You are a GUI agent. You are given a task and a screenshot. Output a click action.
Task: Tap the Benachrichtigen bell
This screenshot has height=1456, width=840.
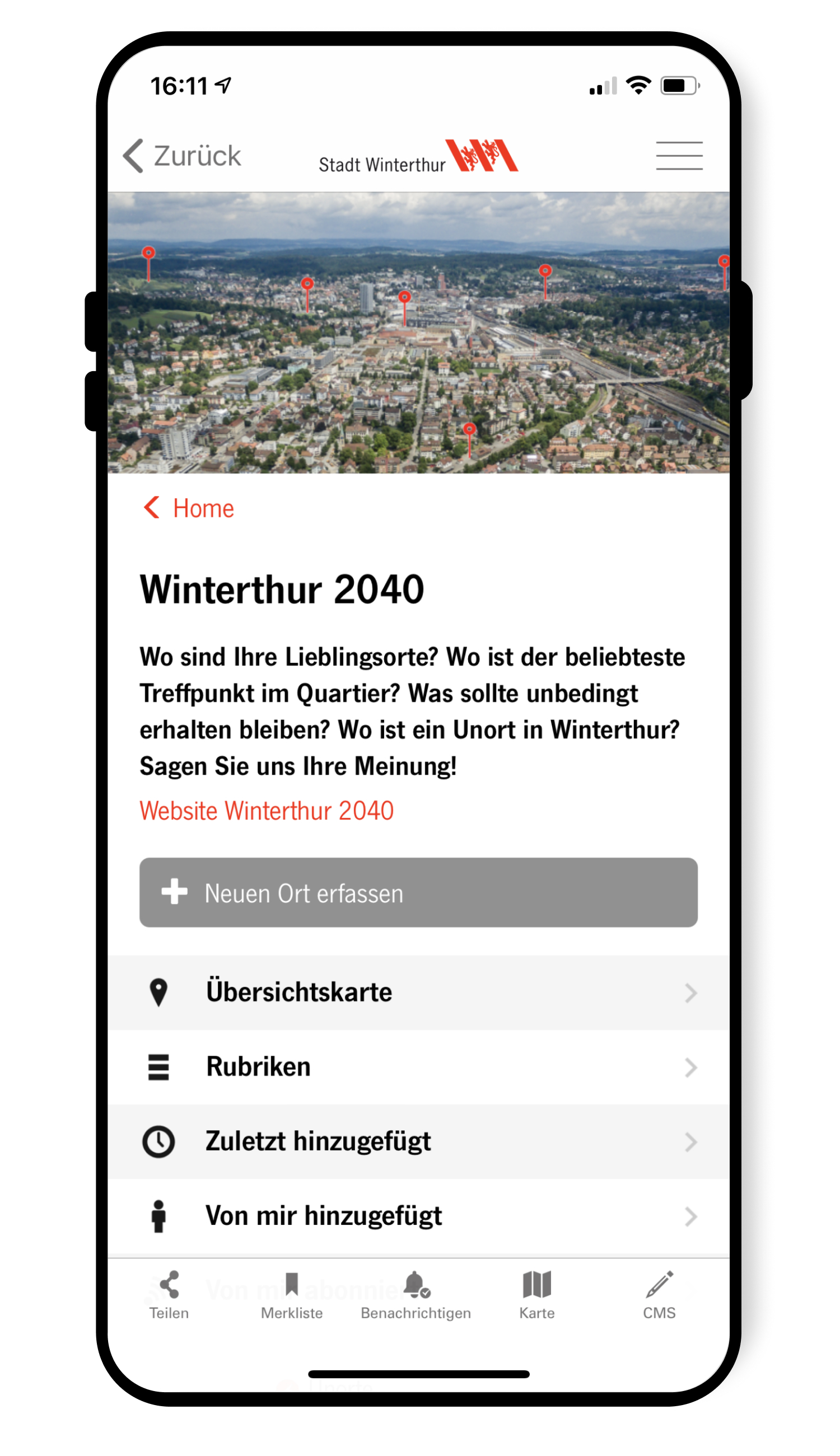tap(416, 1295)
